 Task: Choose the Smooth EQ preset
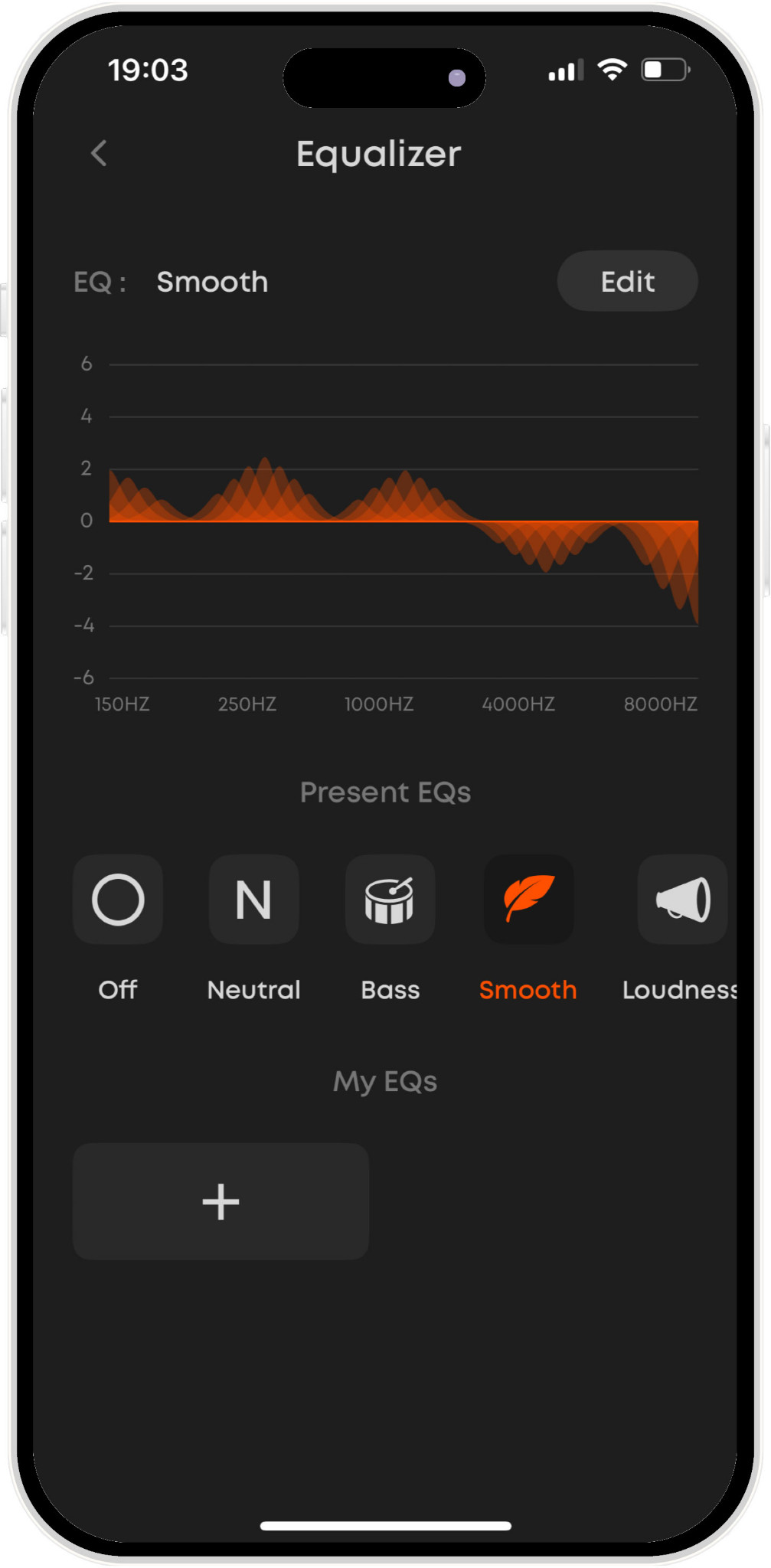point(528,900)
